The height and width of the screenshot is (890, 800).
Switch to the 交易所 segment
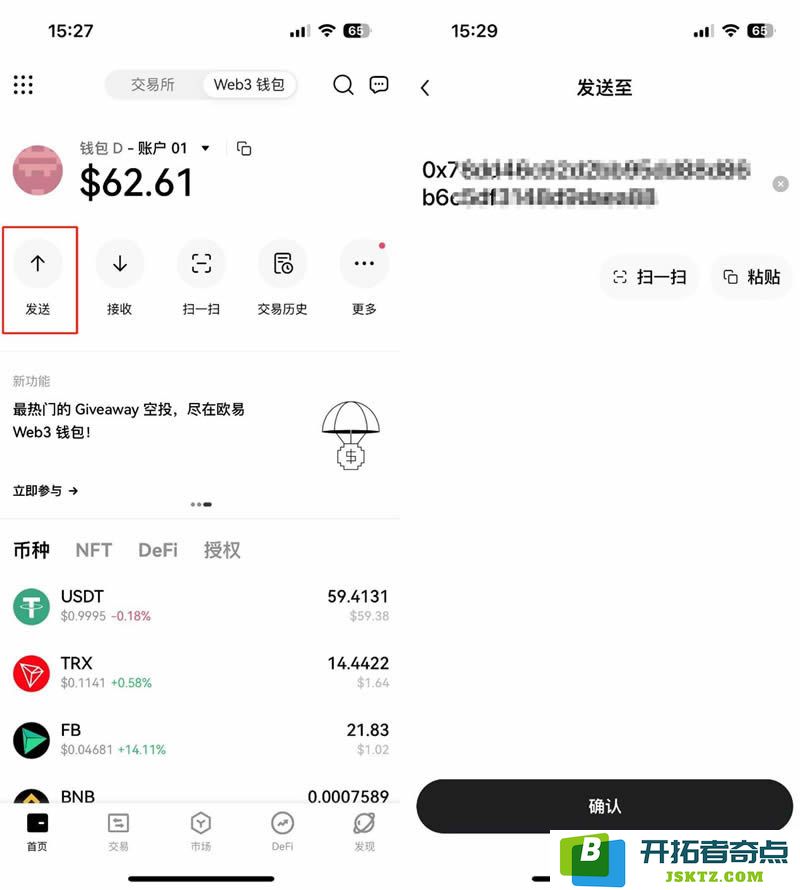[x=153, y=85]
